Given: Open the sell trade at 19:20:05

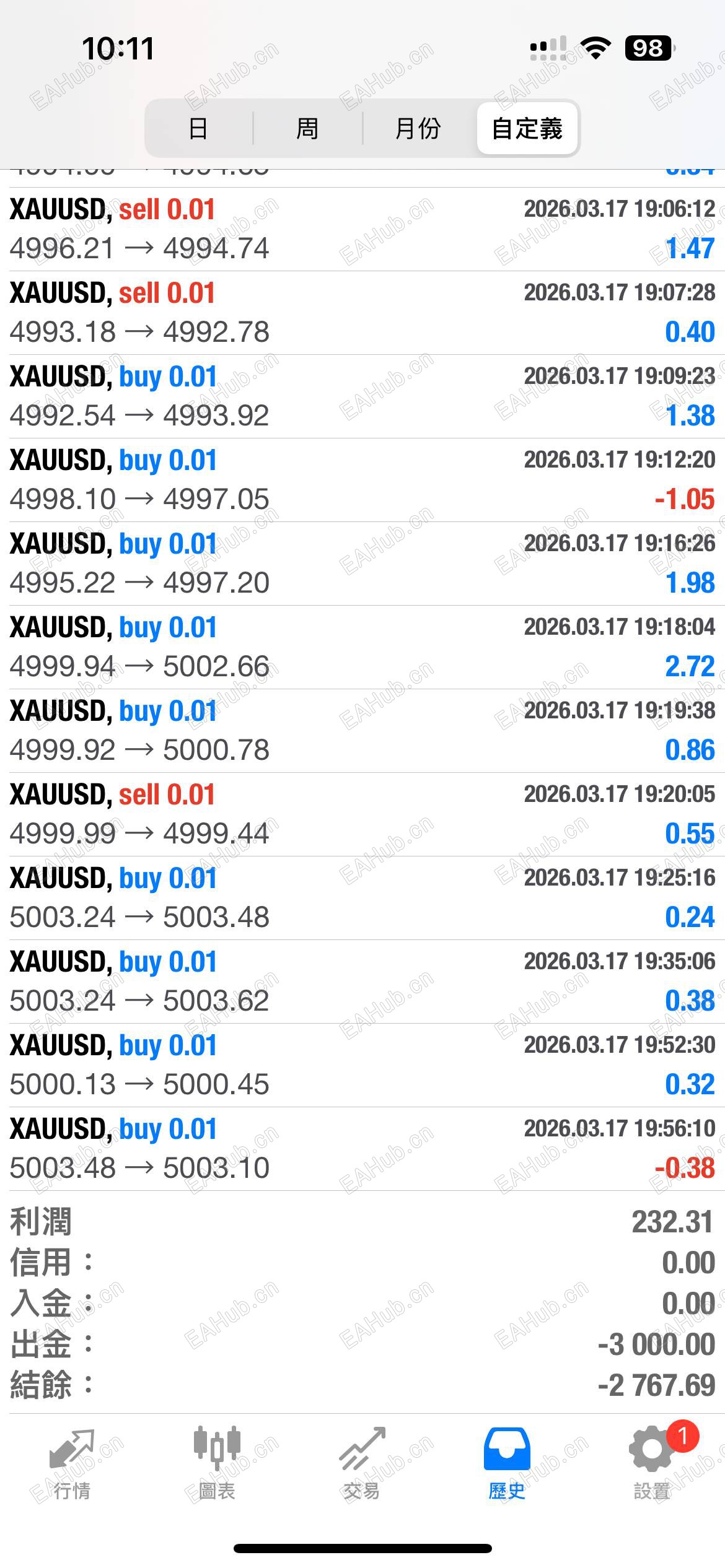Looking at the screenshot, I should (362, 814).
